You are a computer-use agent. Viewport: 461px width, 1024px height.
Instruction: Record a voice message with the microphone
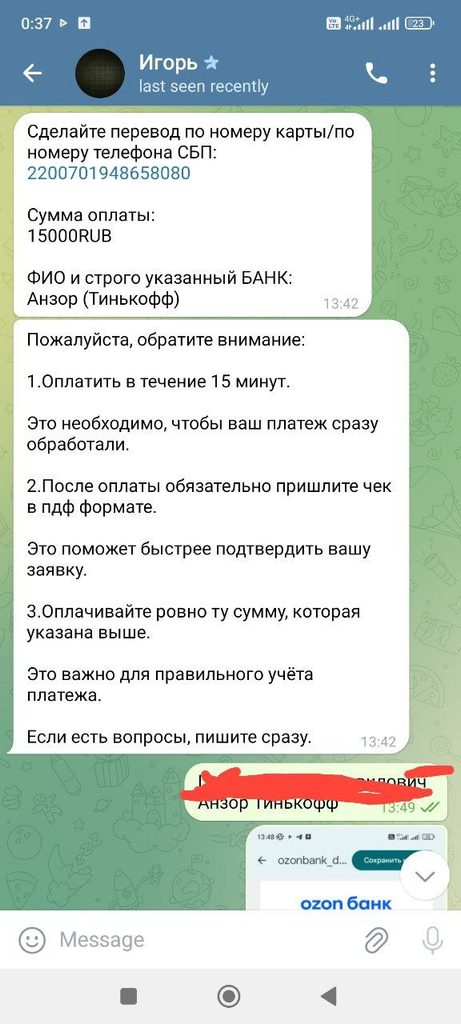(432, 940)
